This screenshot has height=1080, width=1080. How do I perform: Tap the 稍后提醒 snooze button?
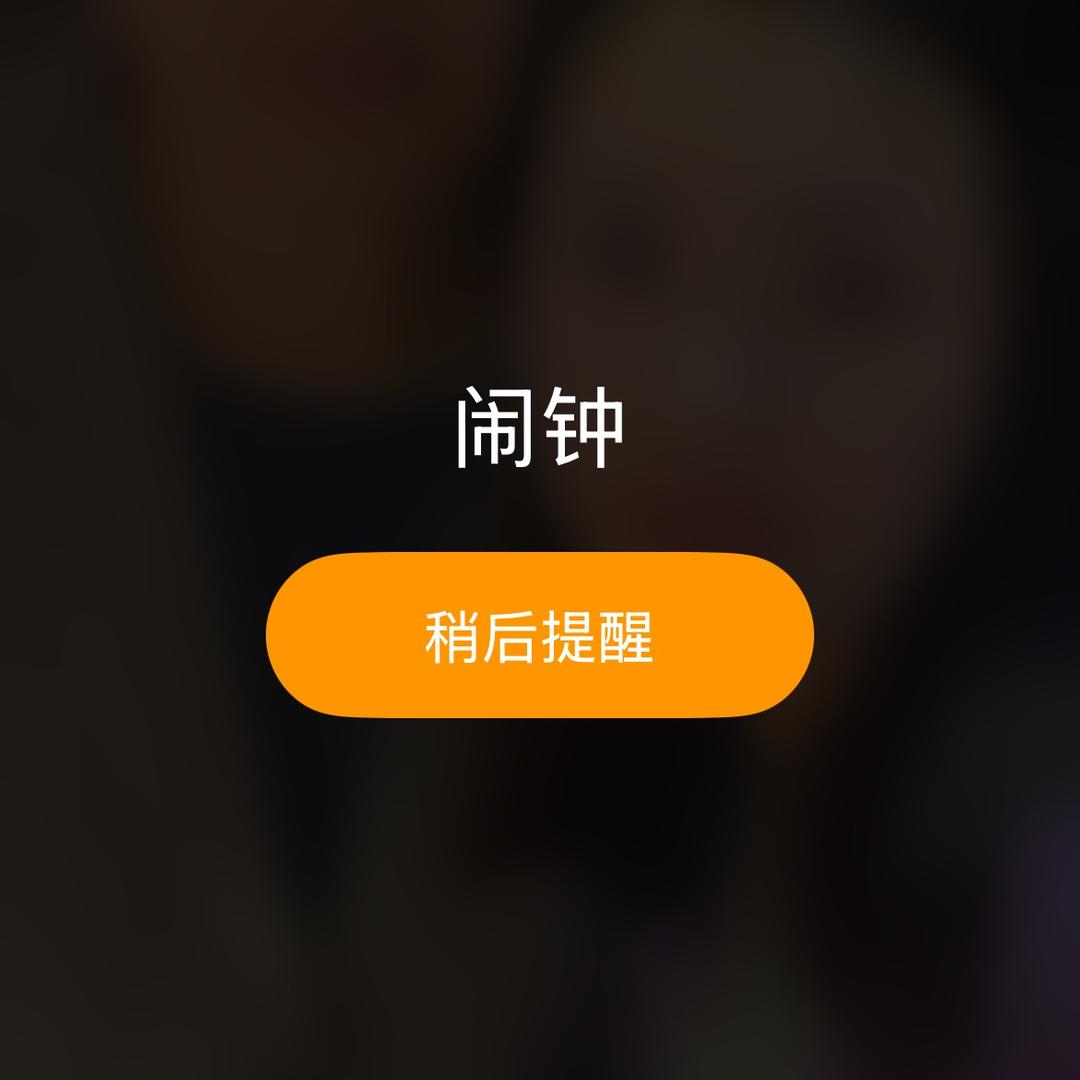pos(539,635)
